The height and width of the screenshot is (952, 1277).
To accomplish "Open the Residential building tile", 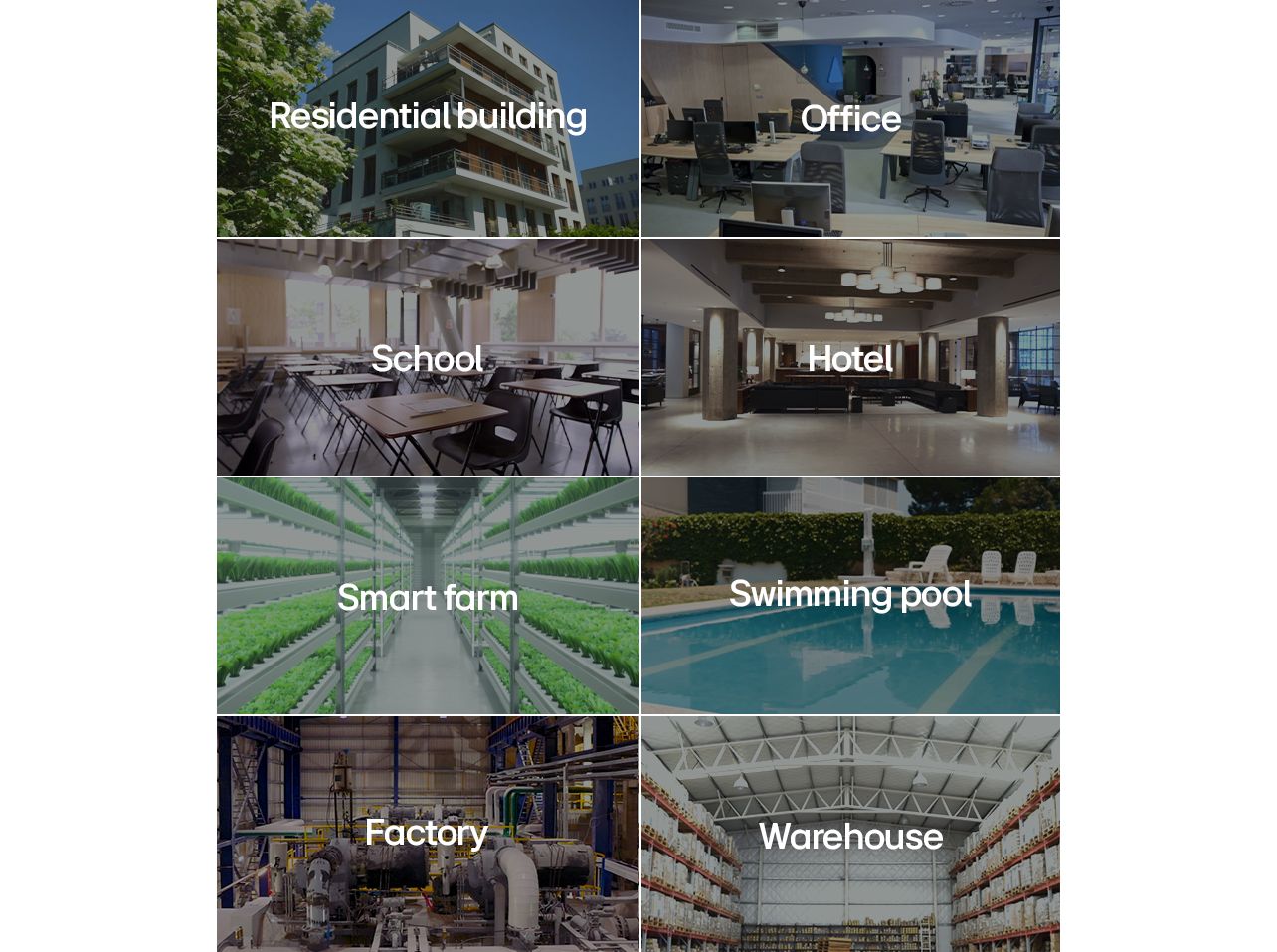I will (x=428, y=117).
